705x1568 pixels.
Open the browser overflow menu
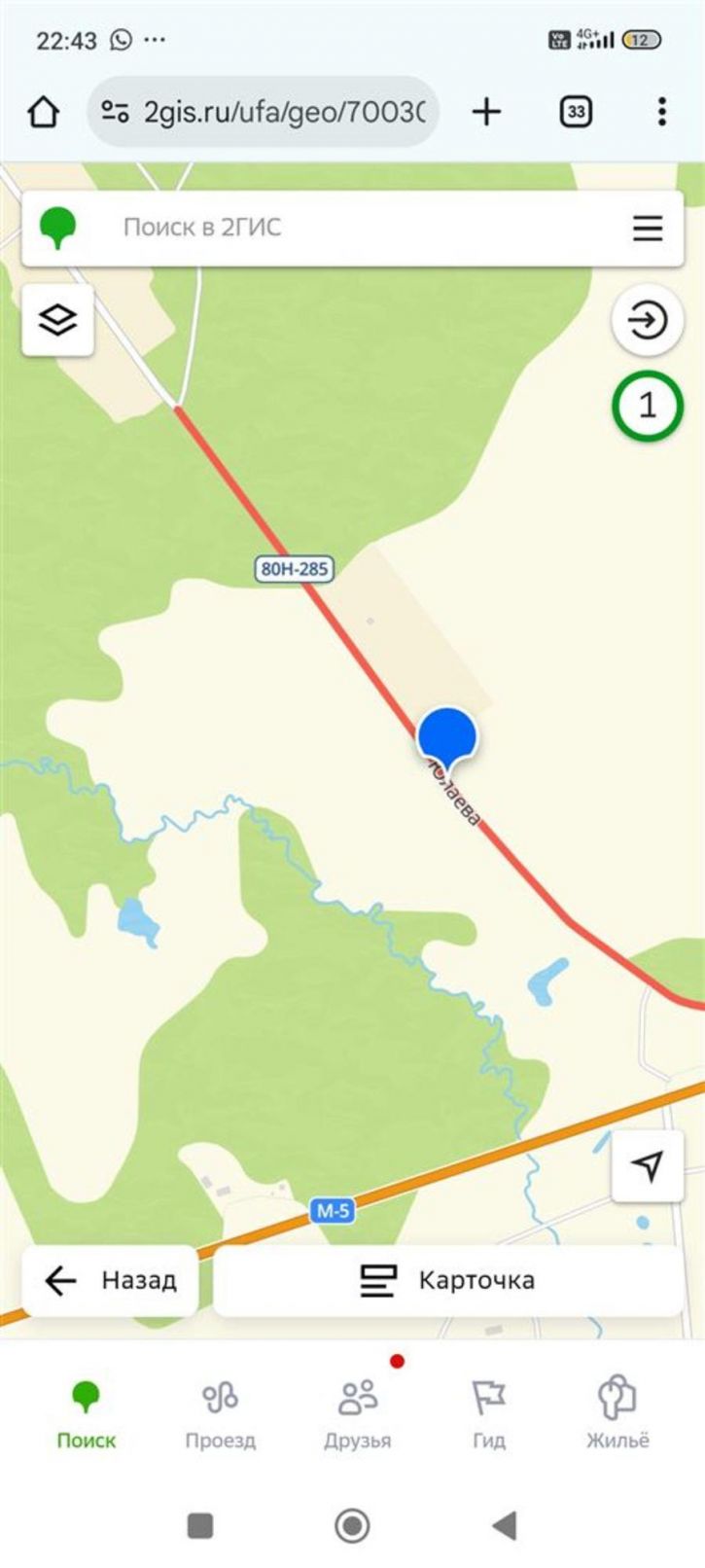tap(661, 113)
